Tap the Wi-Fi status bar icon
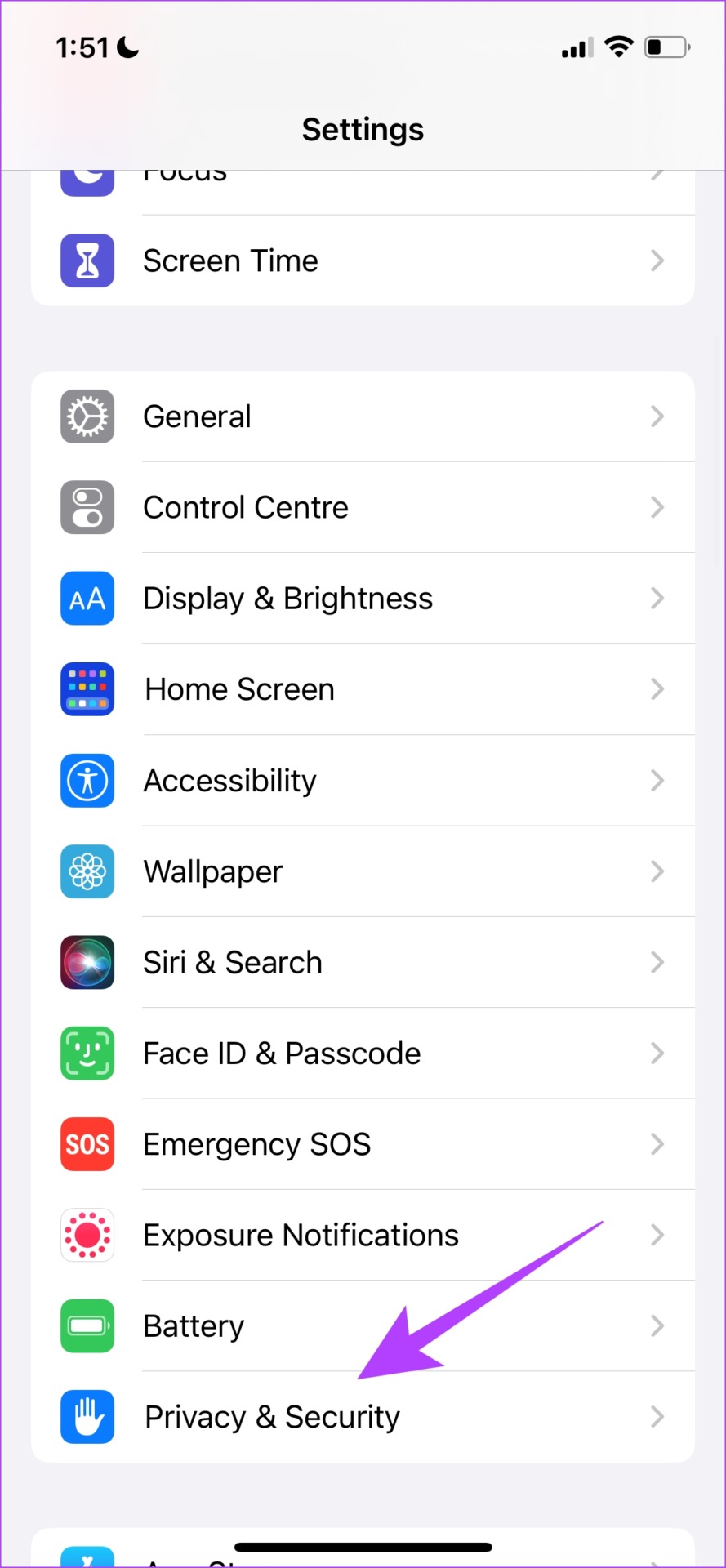This screenshot has width=726, height=1568. [x=619, y=47]
